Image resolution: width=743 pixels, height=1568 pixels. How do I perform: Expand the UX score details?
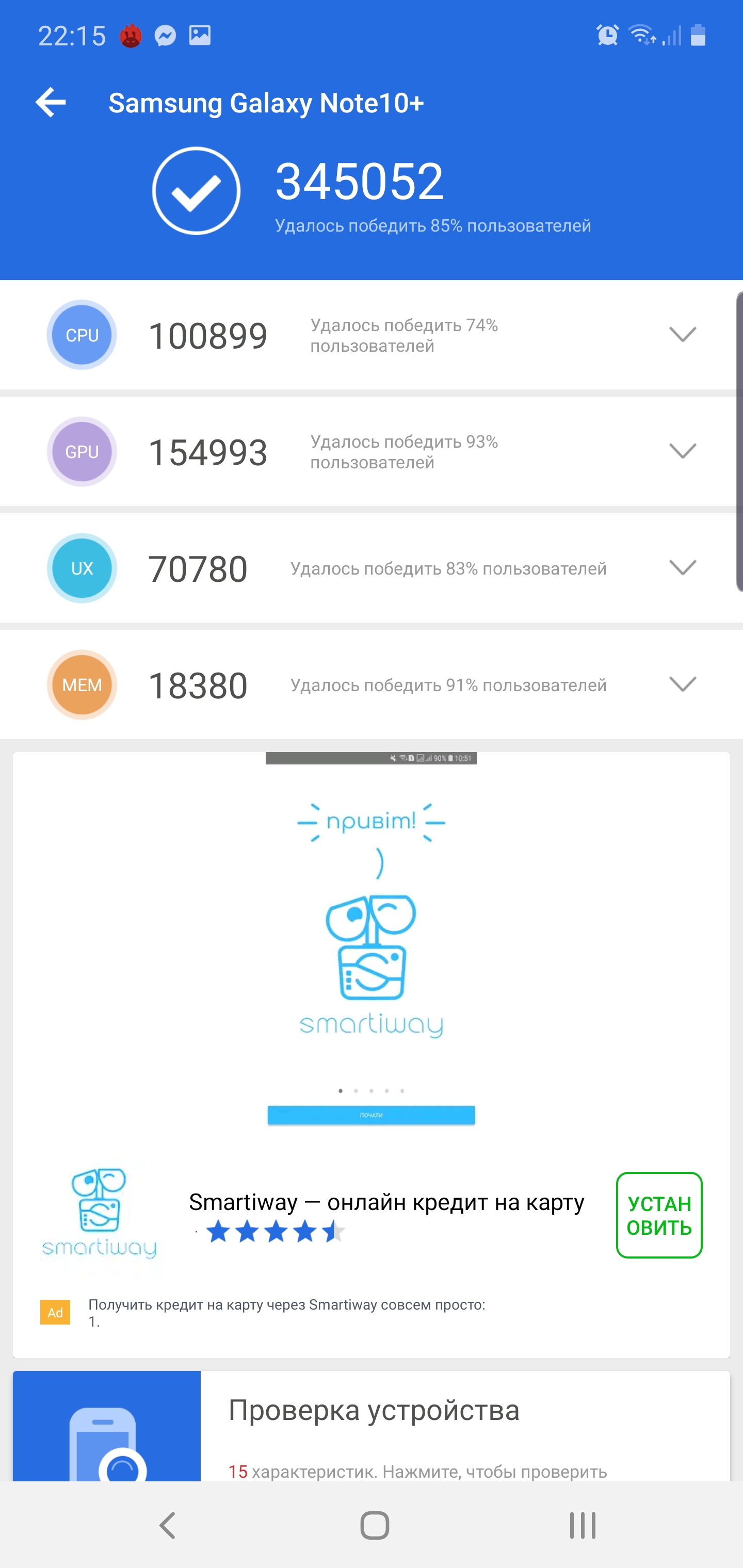pos(682,567)
